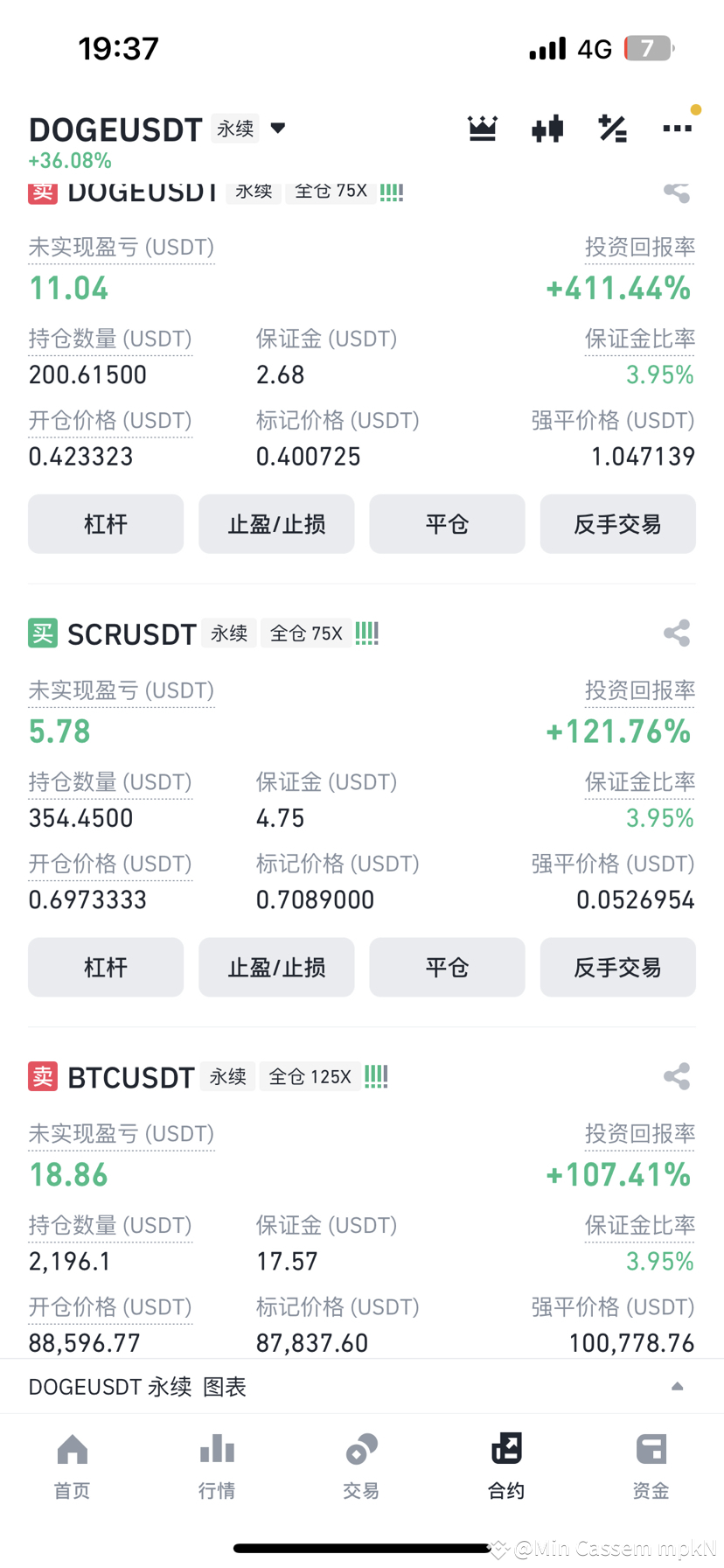Switch to the 资金 tab
The image size is (724, 1568).
pos(651,1466)
